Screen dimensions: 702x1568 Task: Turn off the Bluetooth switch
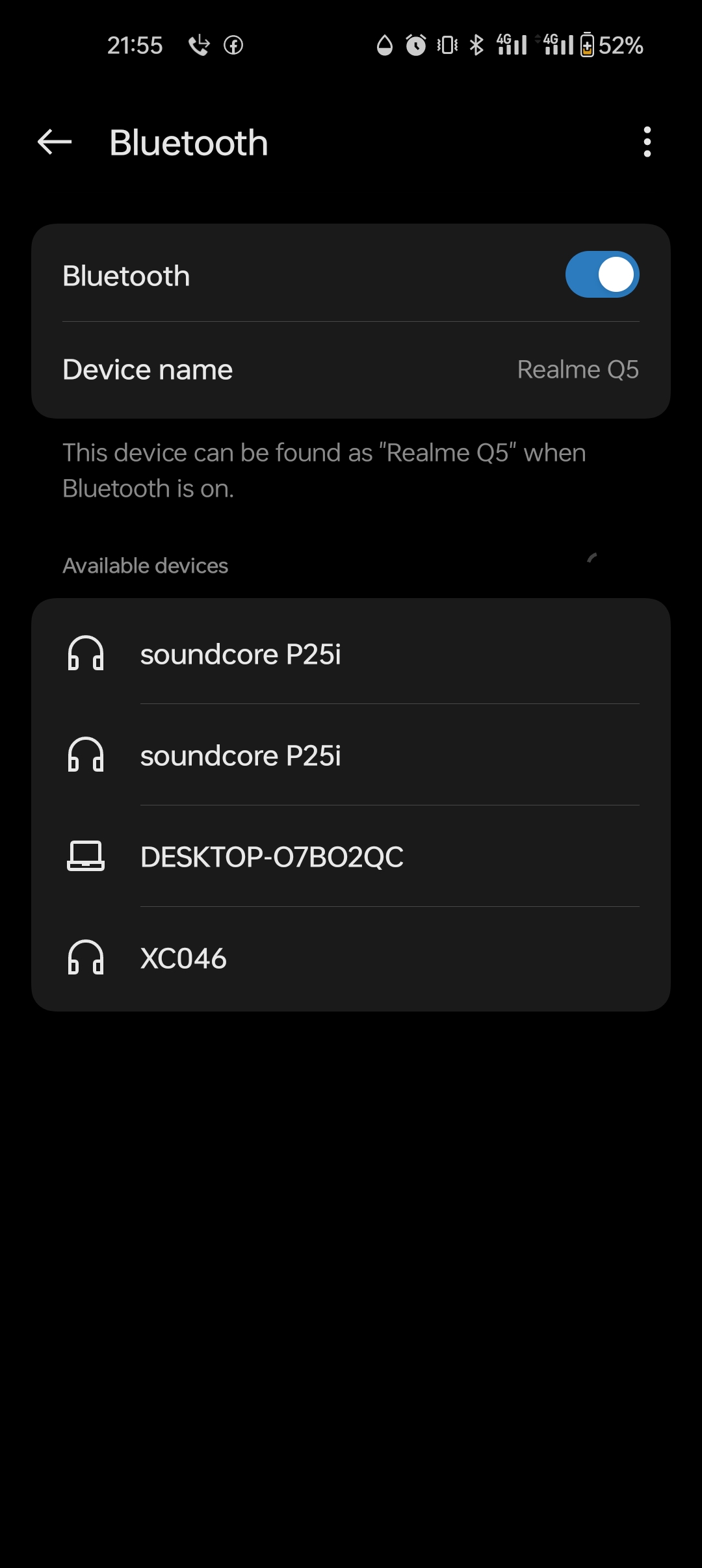coord(602,275)
